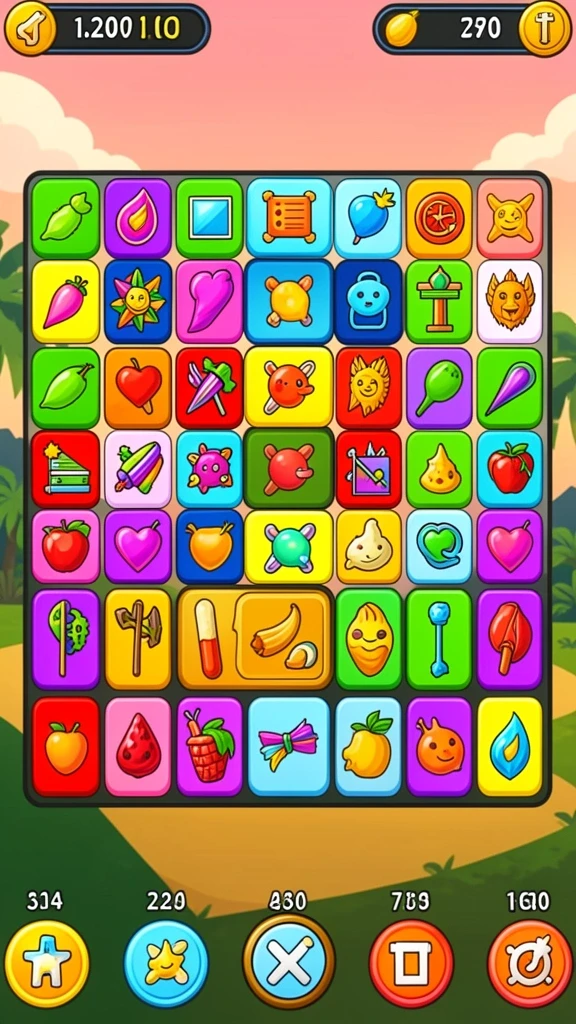Select the blue backpack tile
Image resolution: width=576 pixels, height=1024 pixels.
click(367, 302)
